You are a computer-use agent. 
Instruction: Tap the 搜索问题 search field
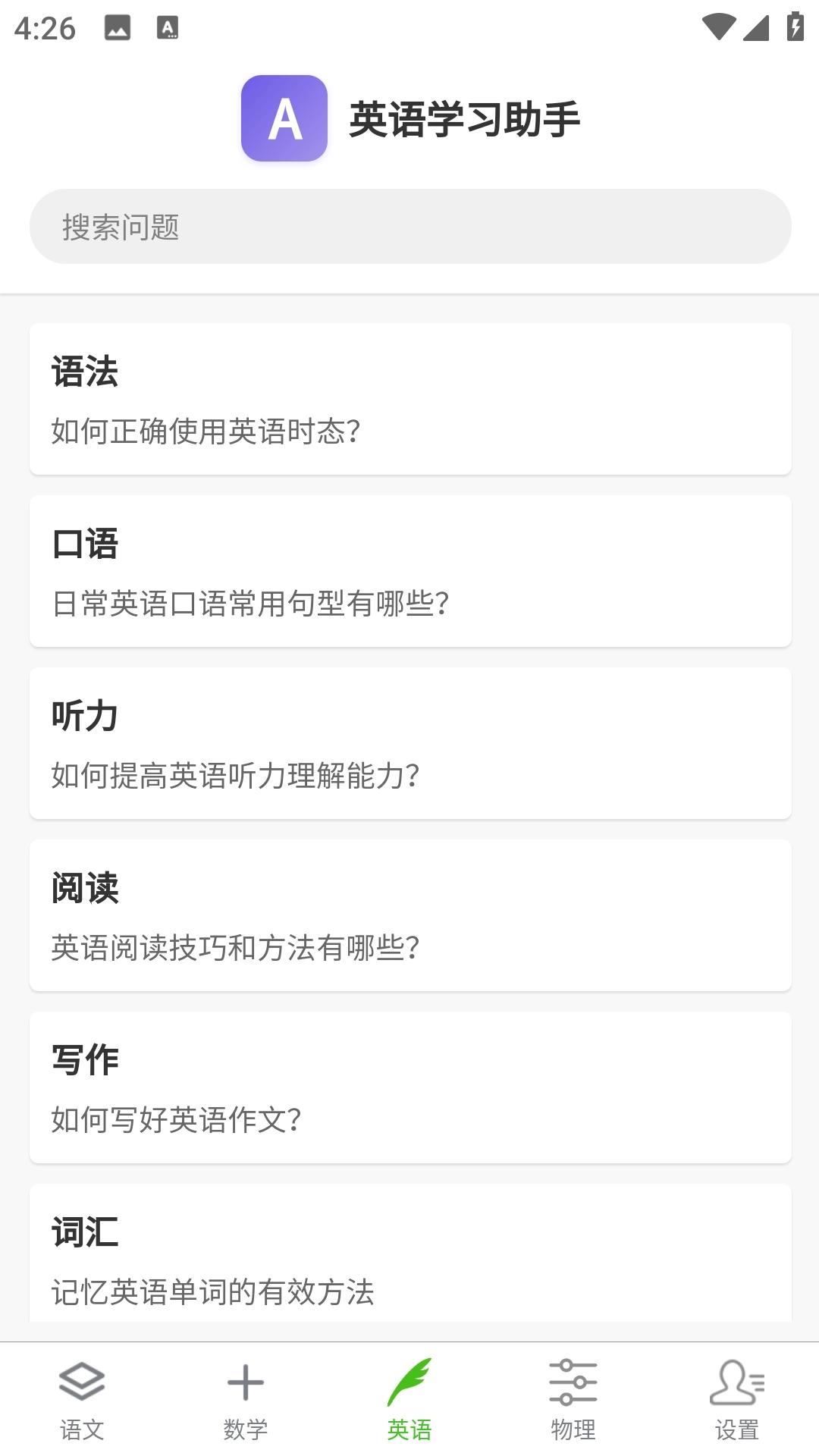point(409,225)
